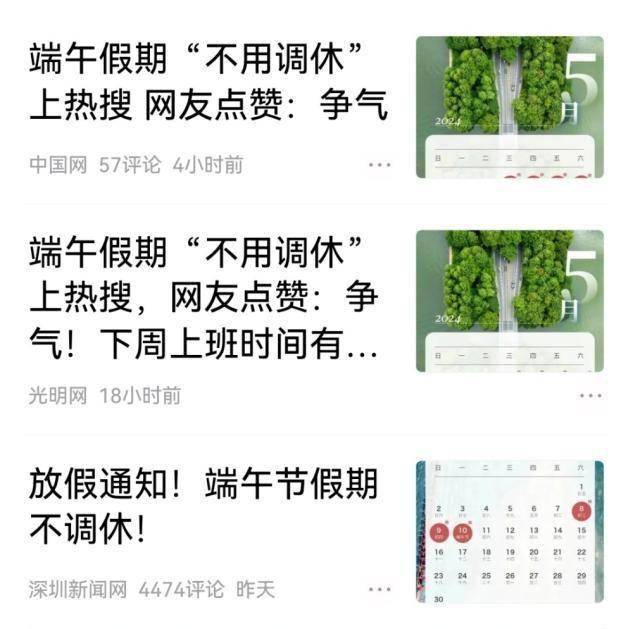Open more options for the 深圳新闻网 article
633x629 pixels.
pyautogui.click(x=379, y=589)
